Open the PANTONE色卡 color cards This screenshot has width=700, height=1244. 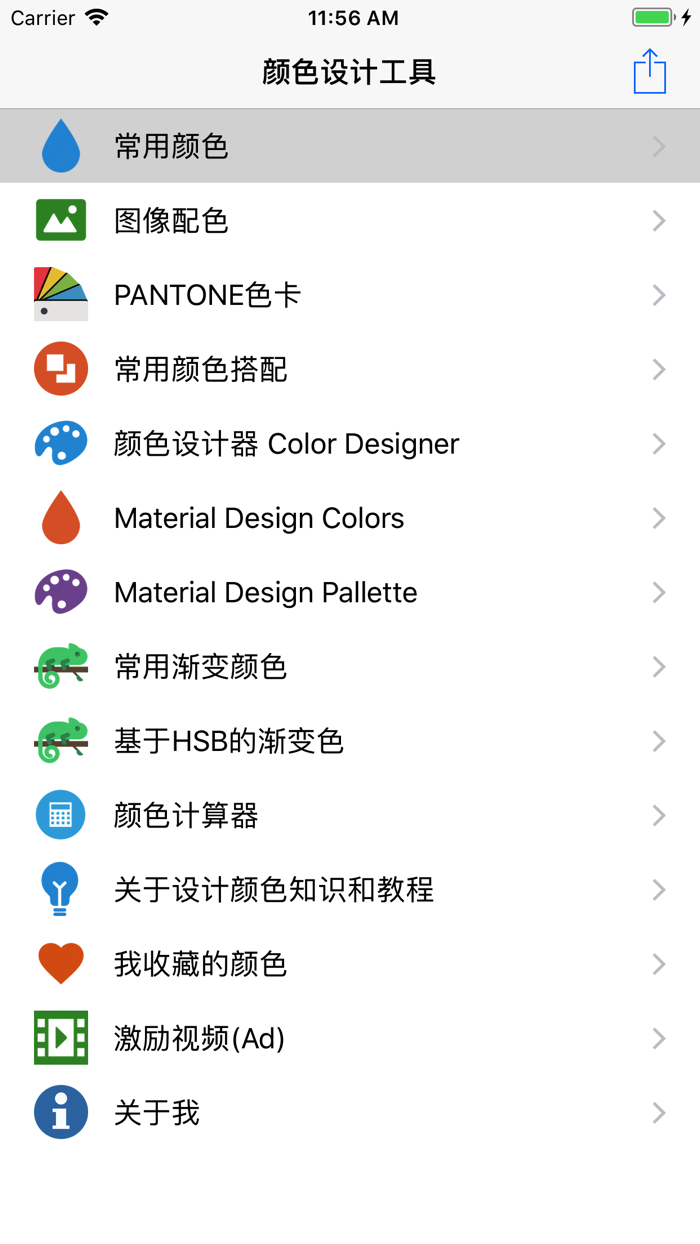pos(350,295)
